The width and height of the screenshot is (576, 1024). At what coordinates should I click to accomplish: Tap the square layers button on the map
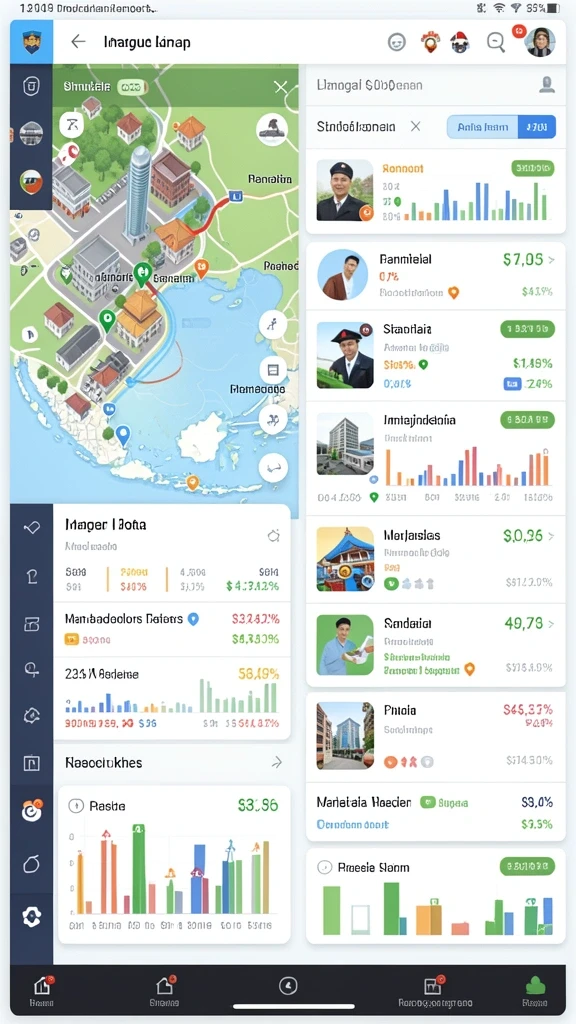point(273,370)
